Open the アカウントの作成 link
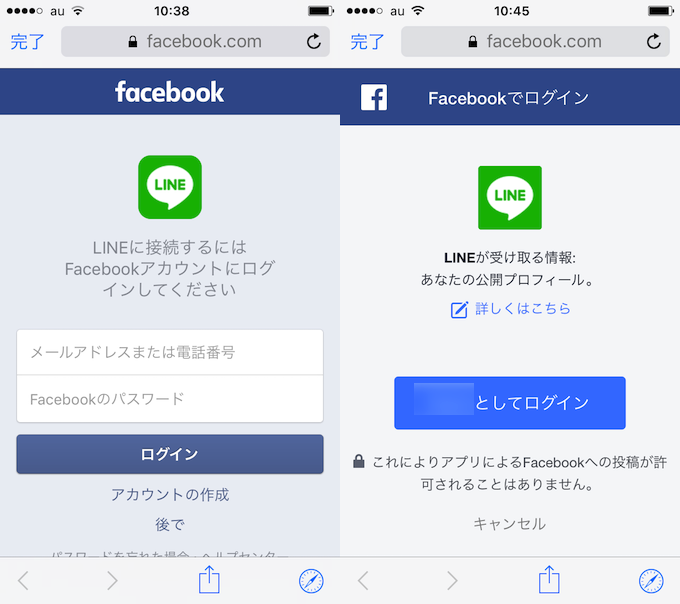The image size is (680, 604). pyautogui.click(x=169, y=494)
